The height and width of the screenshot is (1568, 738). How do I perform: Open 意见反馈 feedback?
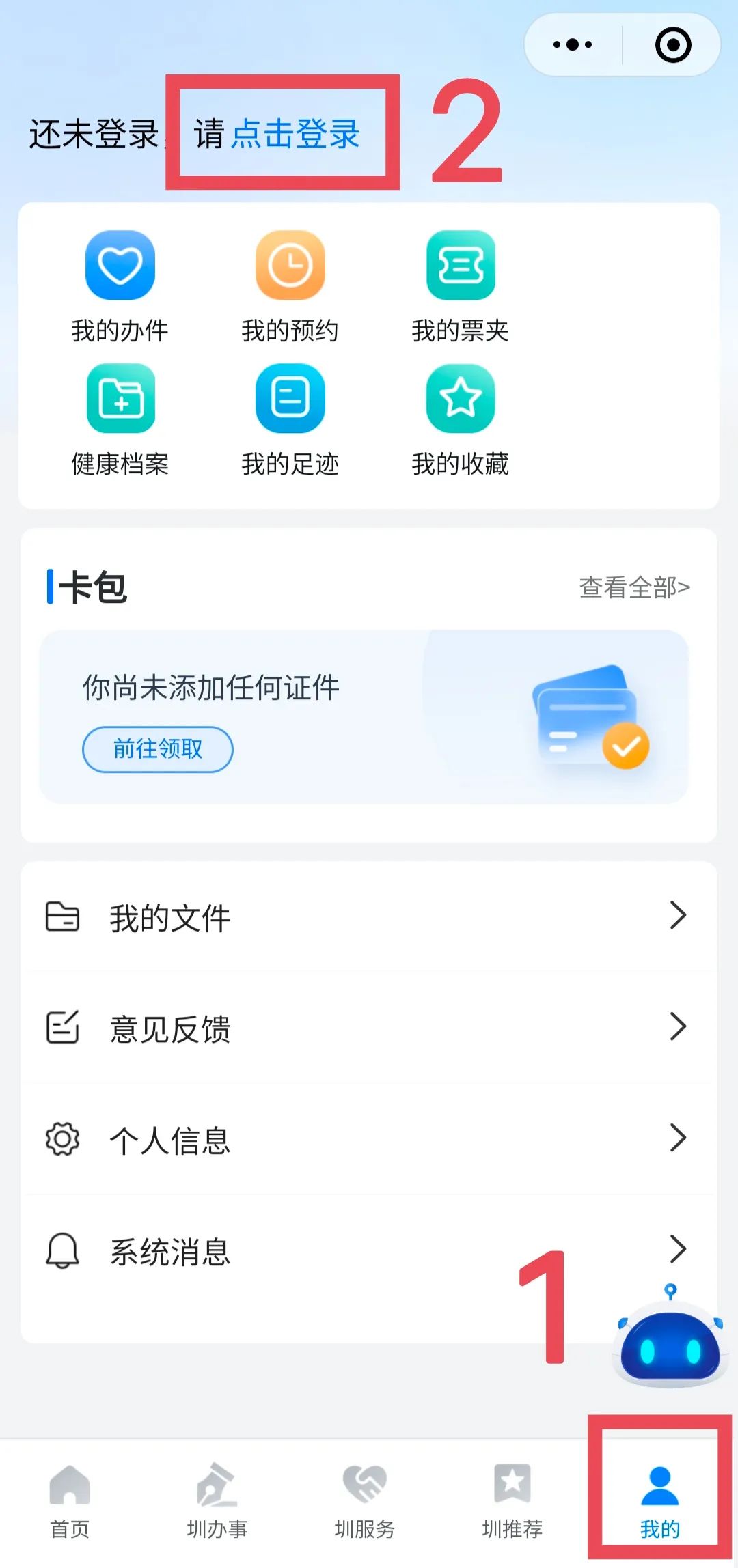[369, 1028]
